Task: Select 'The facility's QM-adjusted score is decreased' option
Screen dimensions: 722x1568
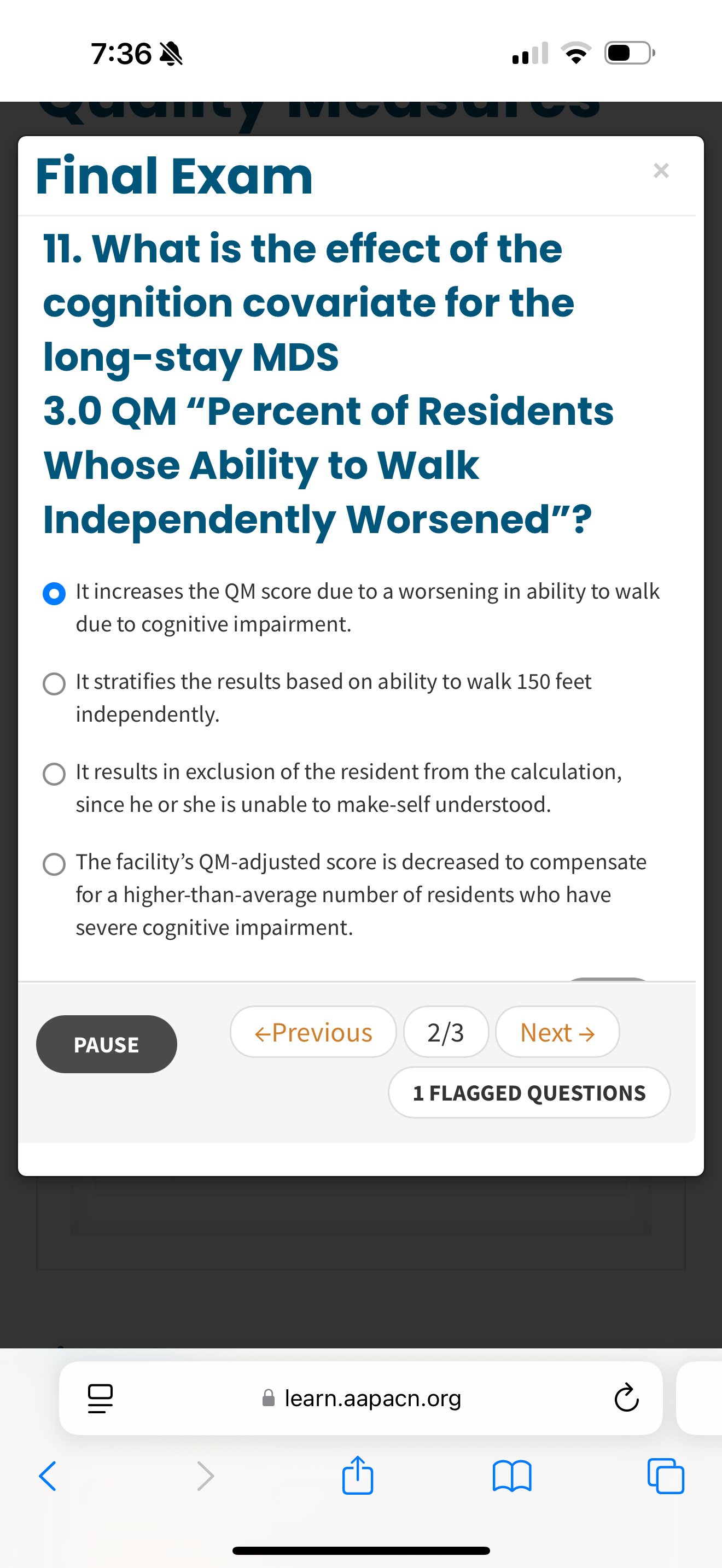Action: click(54, 864)
